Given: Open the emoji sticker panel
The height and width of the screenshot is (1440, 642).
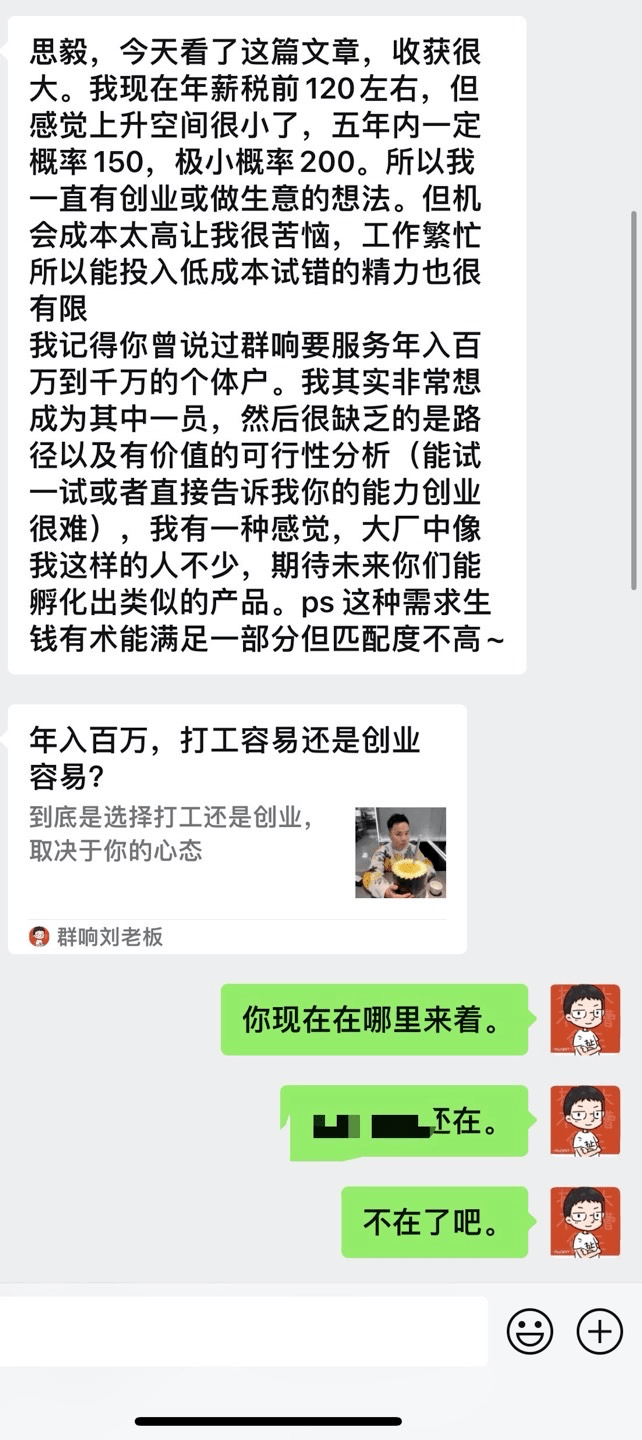Looking at the screenshot, I should tap(530, 1331).
